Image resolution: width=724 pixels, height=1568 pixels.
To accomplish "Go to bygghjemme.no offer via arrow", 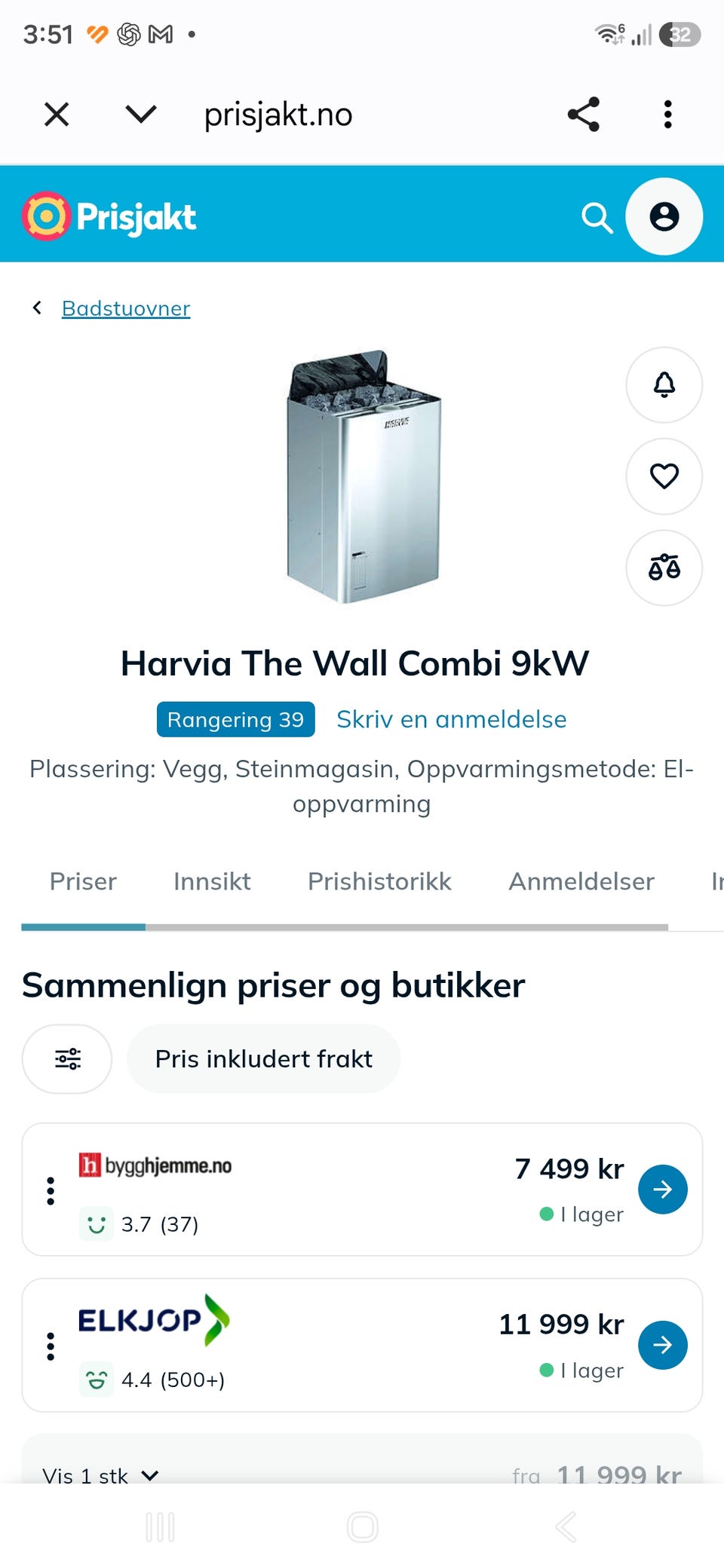I will coord(663,1190).
